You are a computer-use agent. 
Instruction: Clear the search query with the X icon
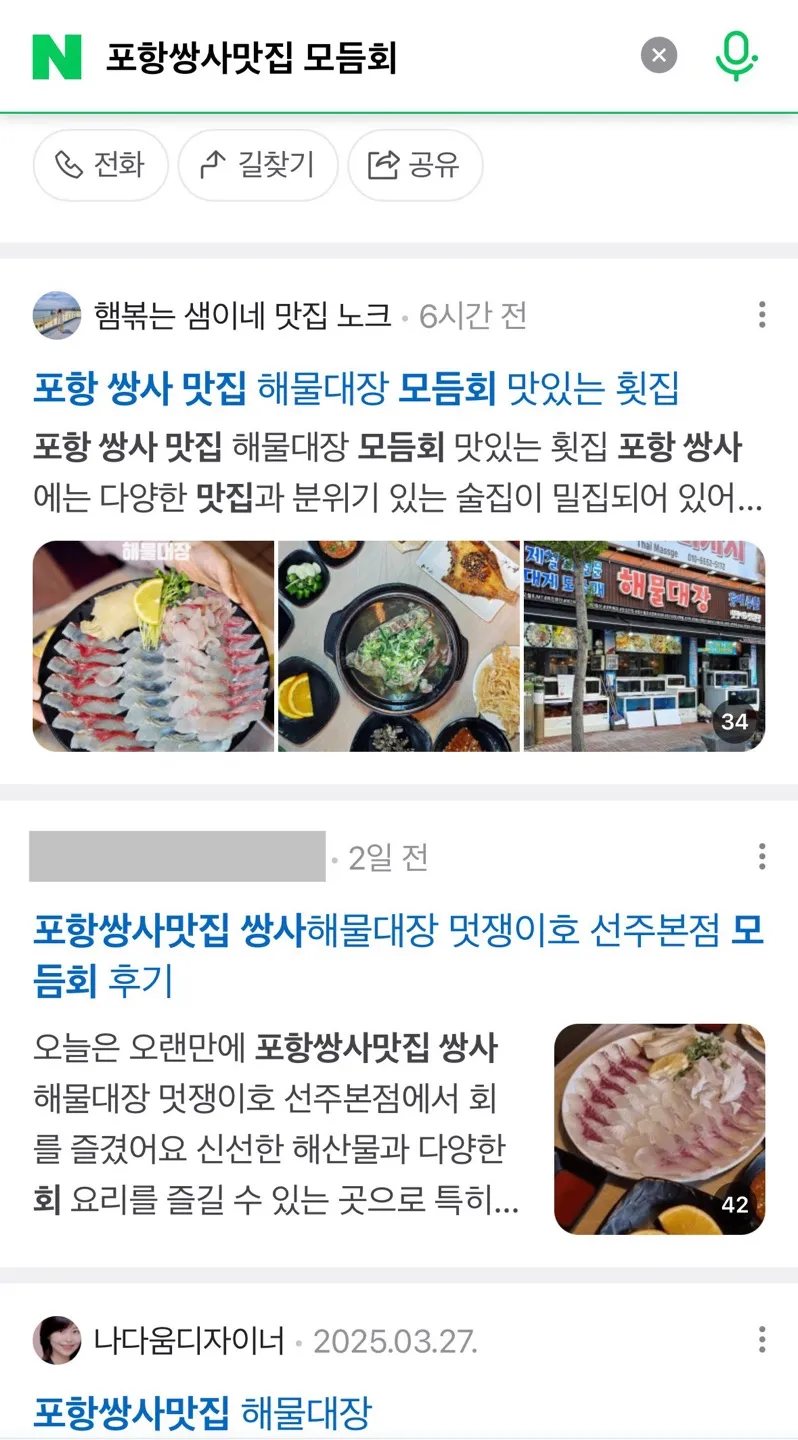658,55
